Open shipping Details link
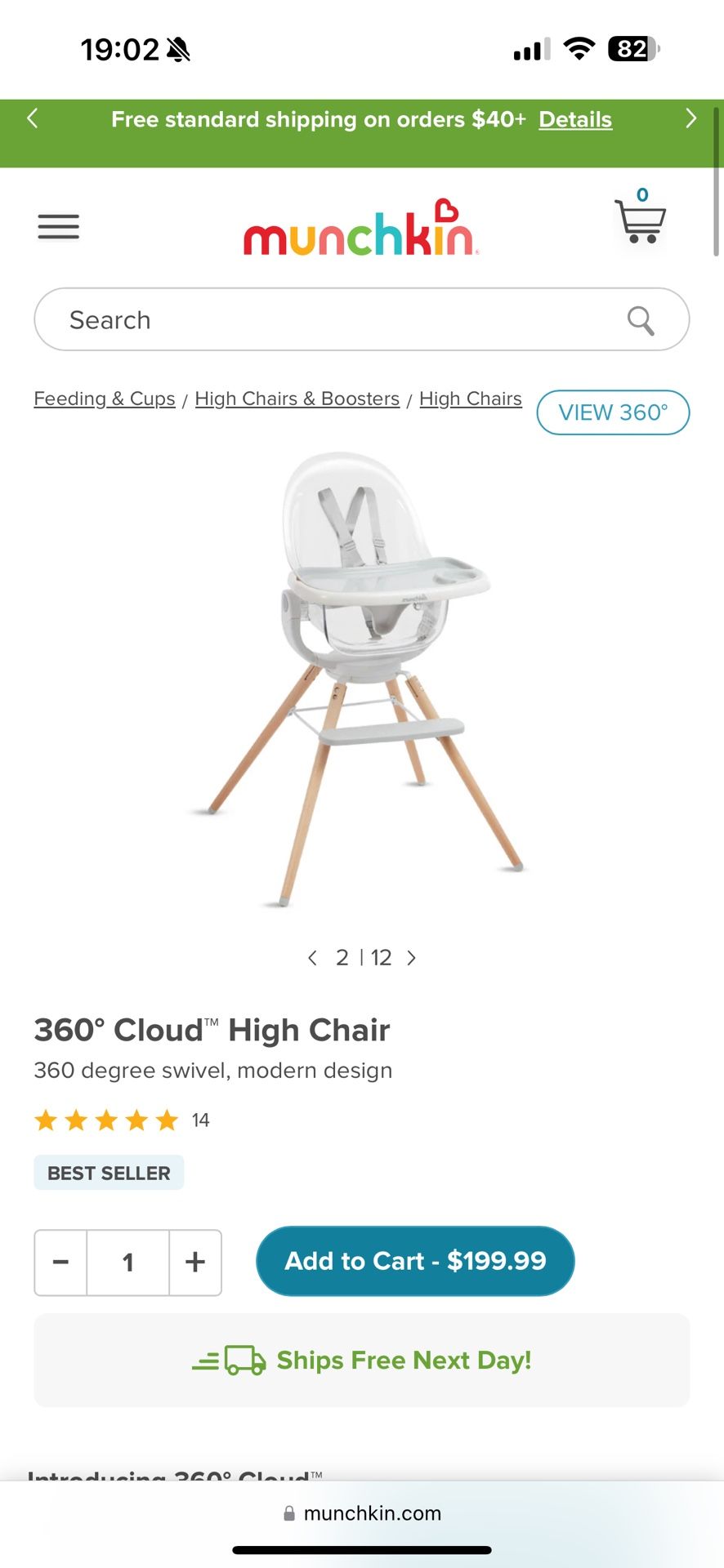Viewport: 724px width, 1568px height. coord(575,119)
